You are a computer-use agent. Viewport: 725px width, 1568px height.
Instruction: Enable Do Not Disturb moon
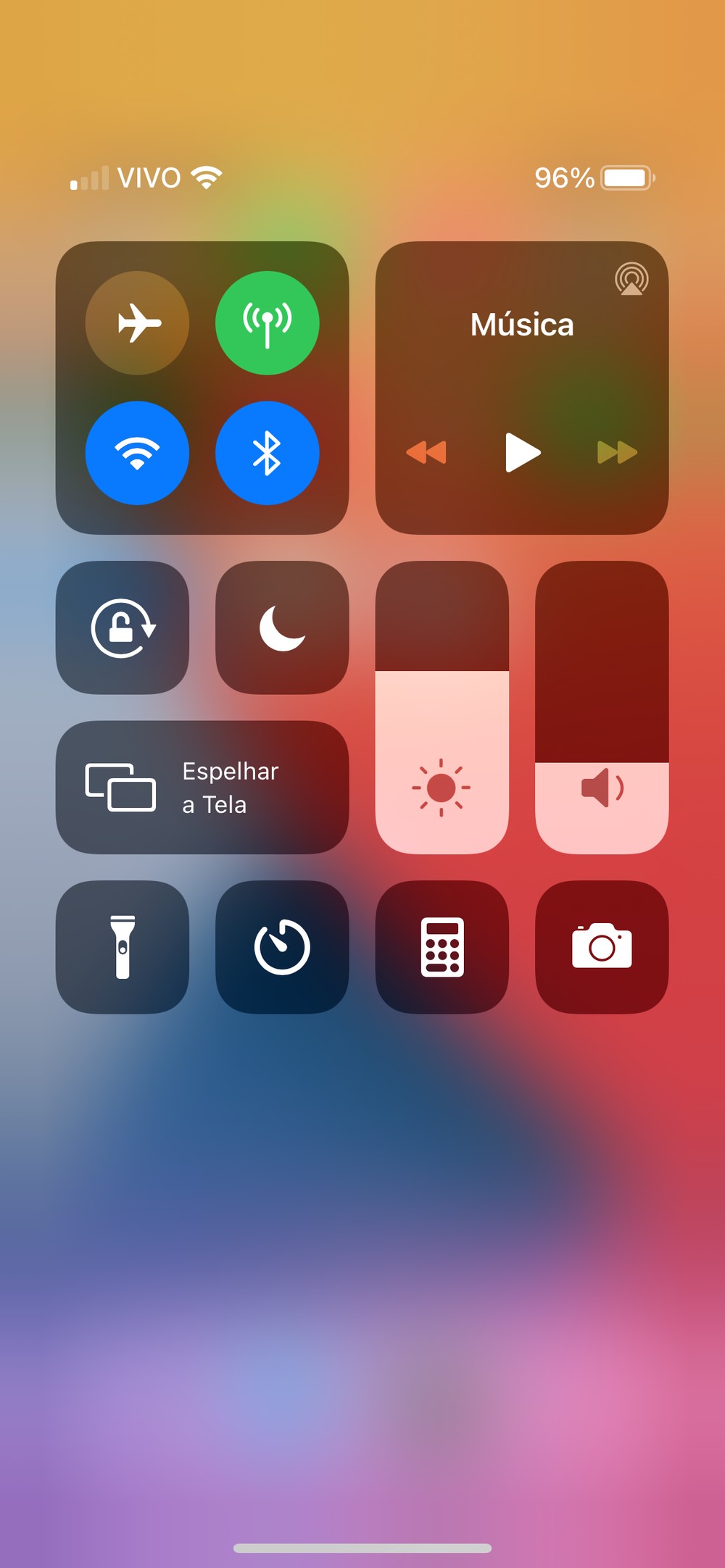pos(282,627)
